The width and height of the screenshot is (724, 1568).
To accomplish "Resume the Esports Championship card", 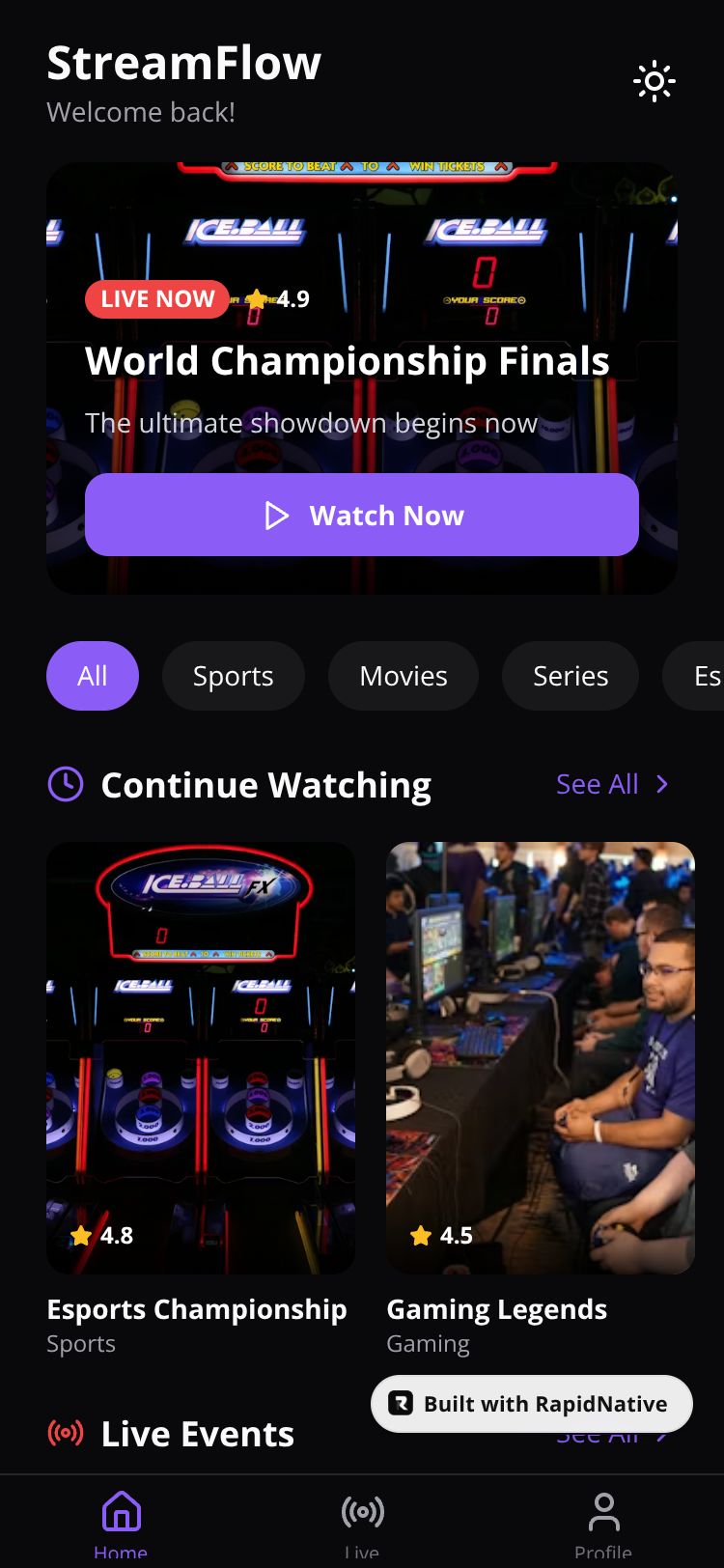I will tap(201, 1057).
